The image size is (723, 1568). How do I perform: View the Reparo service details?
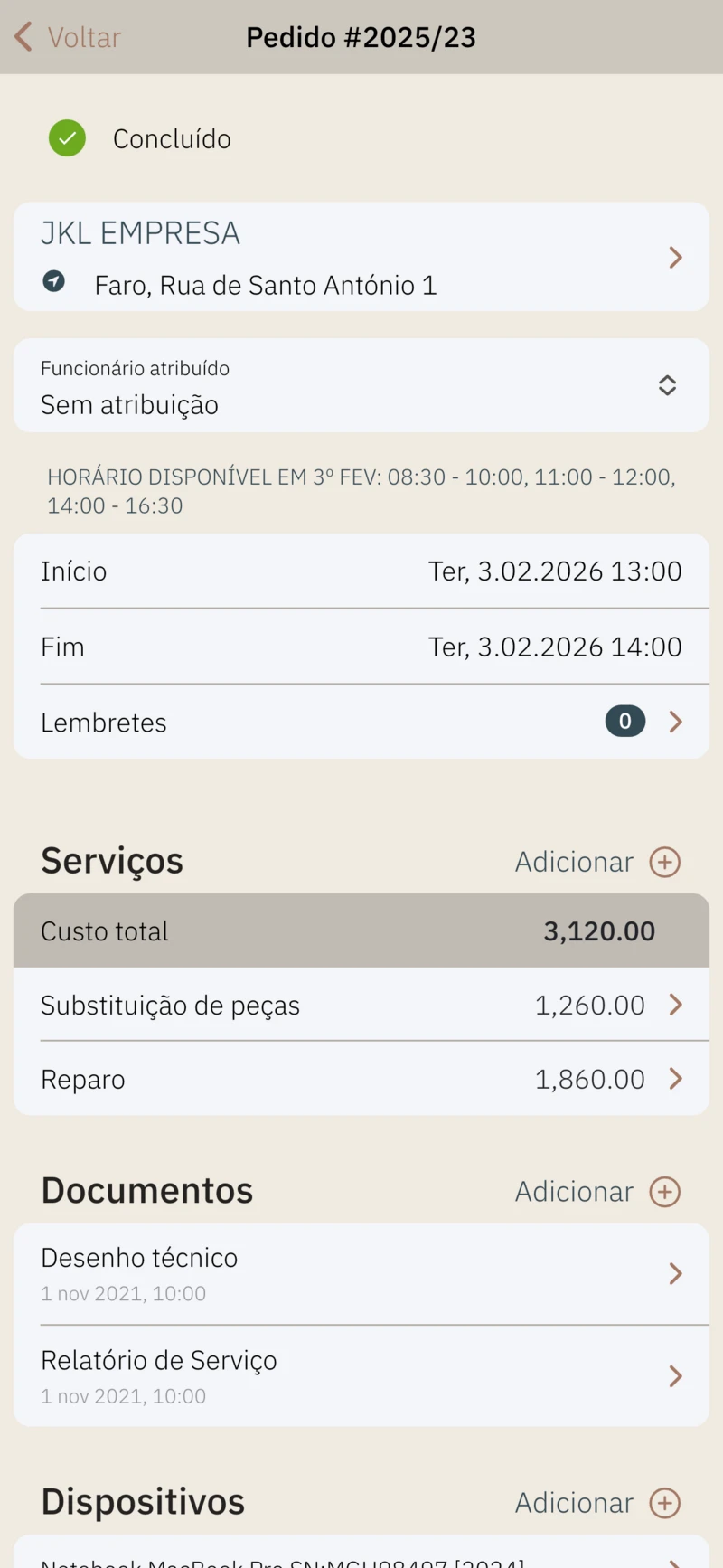(x=361, y=1080)
